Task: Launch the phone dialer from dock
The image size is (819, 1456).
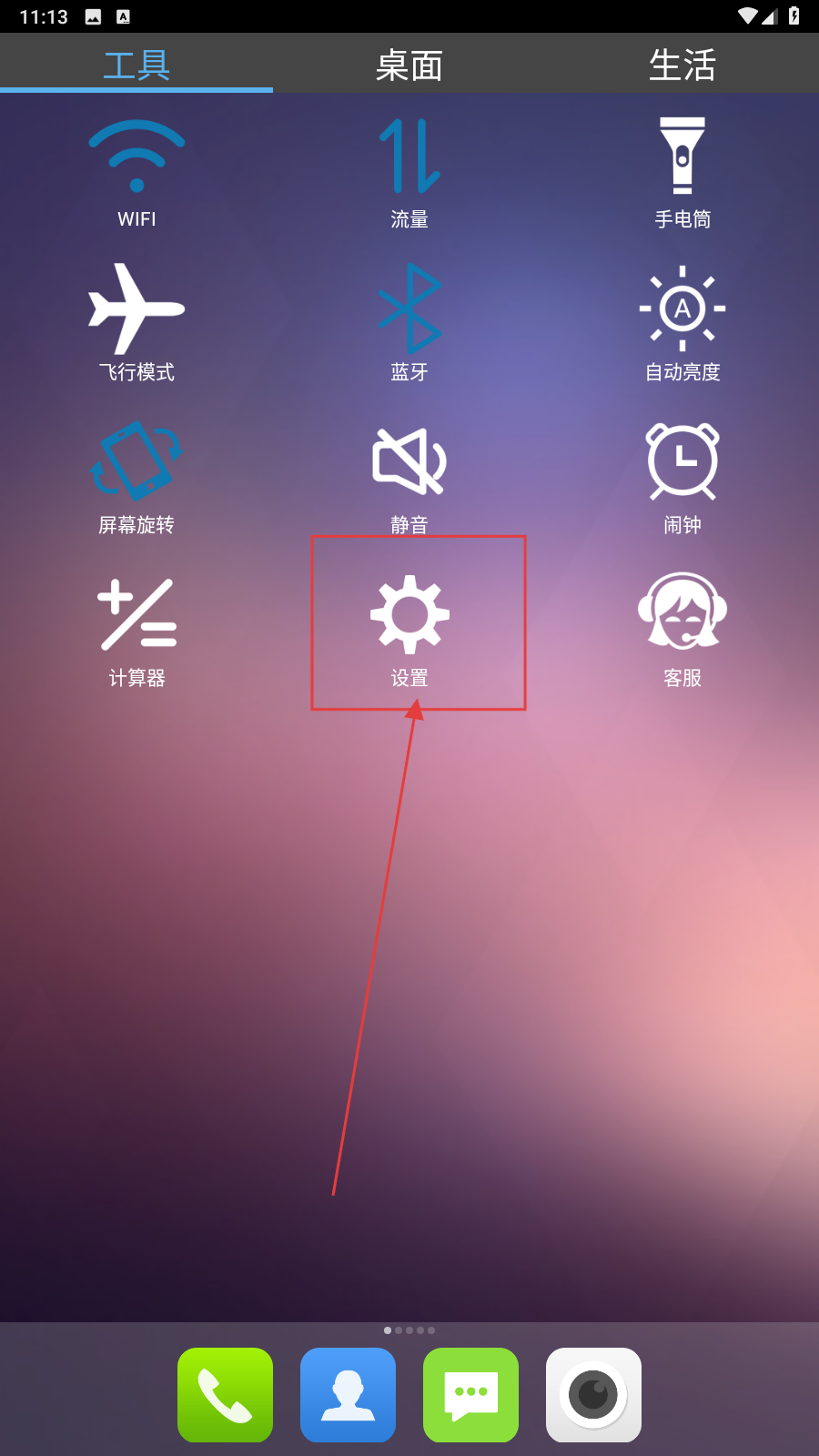Action: 225,1395
